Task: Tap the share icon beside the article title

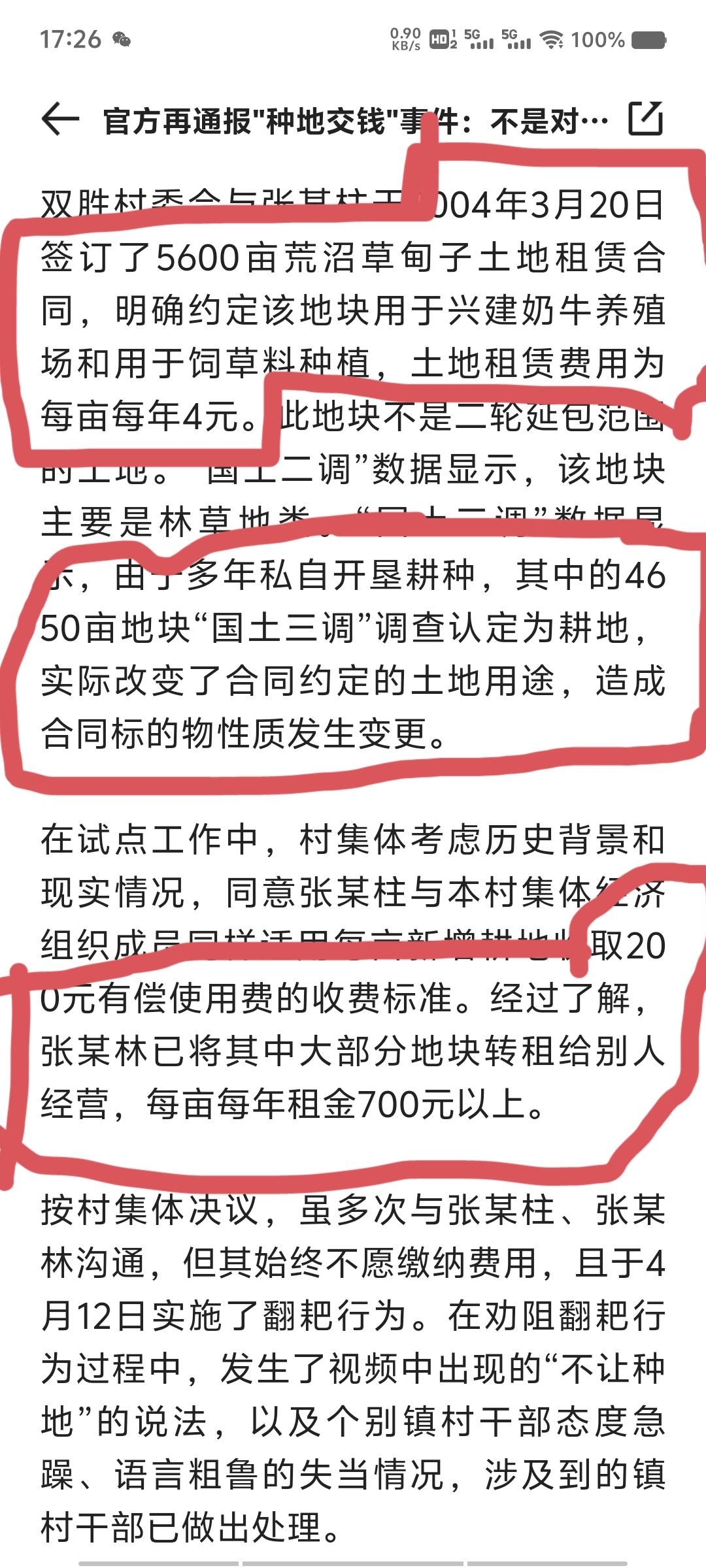Action: point(645,119)
